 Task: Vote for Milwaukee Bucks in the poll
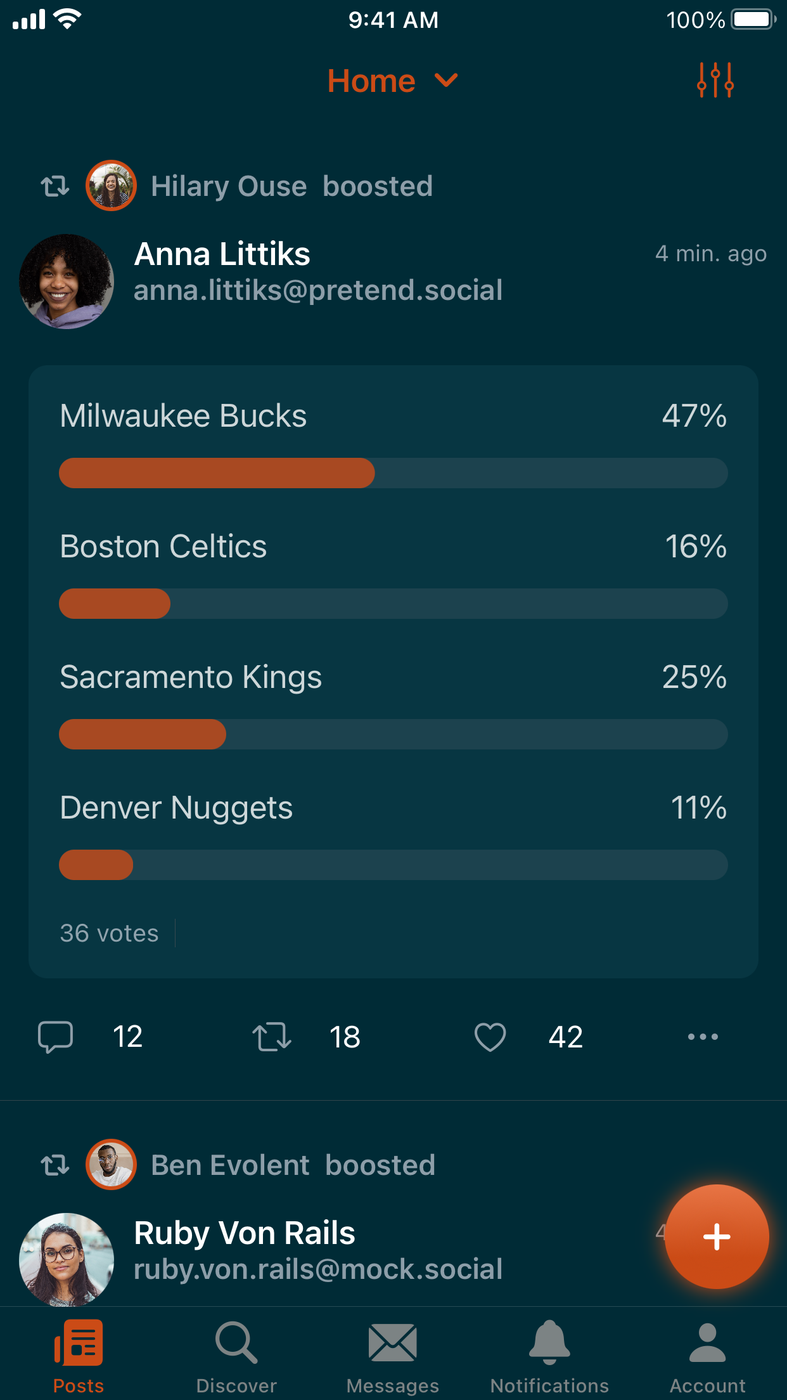pos(392,440)
